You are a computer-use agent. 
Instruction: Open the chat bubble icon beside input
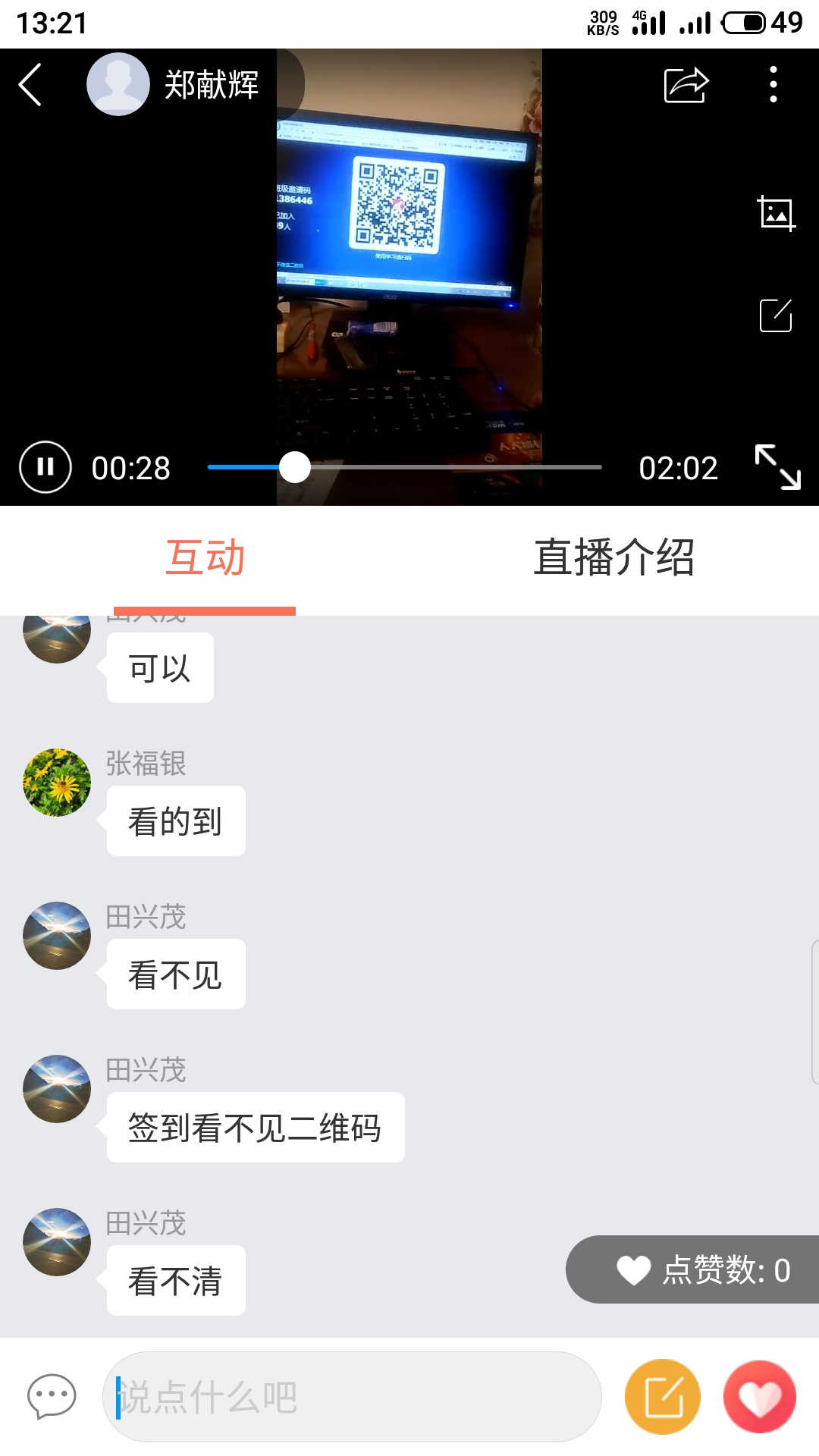(x=52, y=1396)
